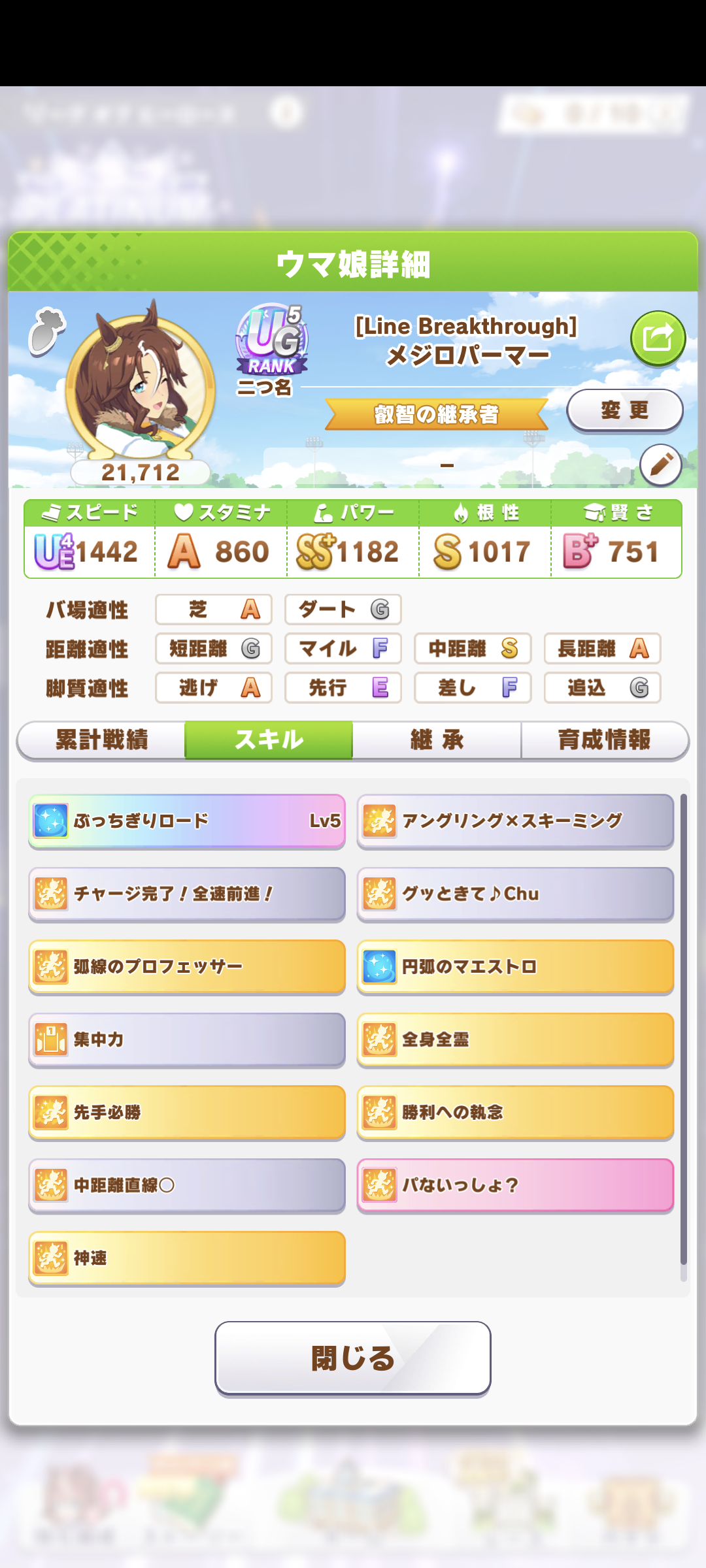Switch to the 累計戦績 tab
The width and height of the screenshot is (706, 1568).
tap(101, 740)
